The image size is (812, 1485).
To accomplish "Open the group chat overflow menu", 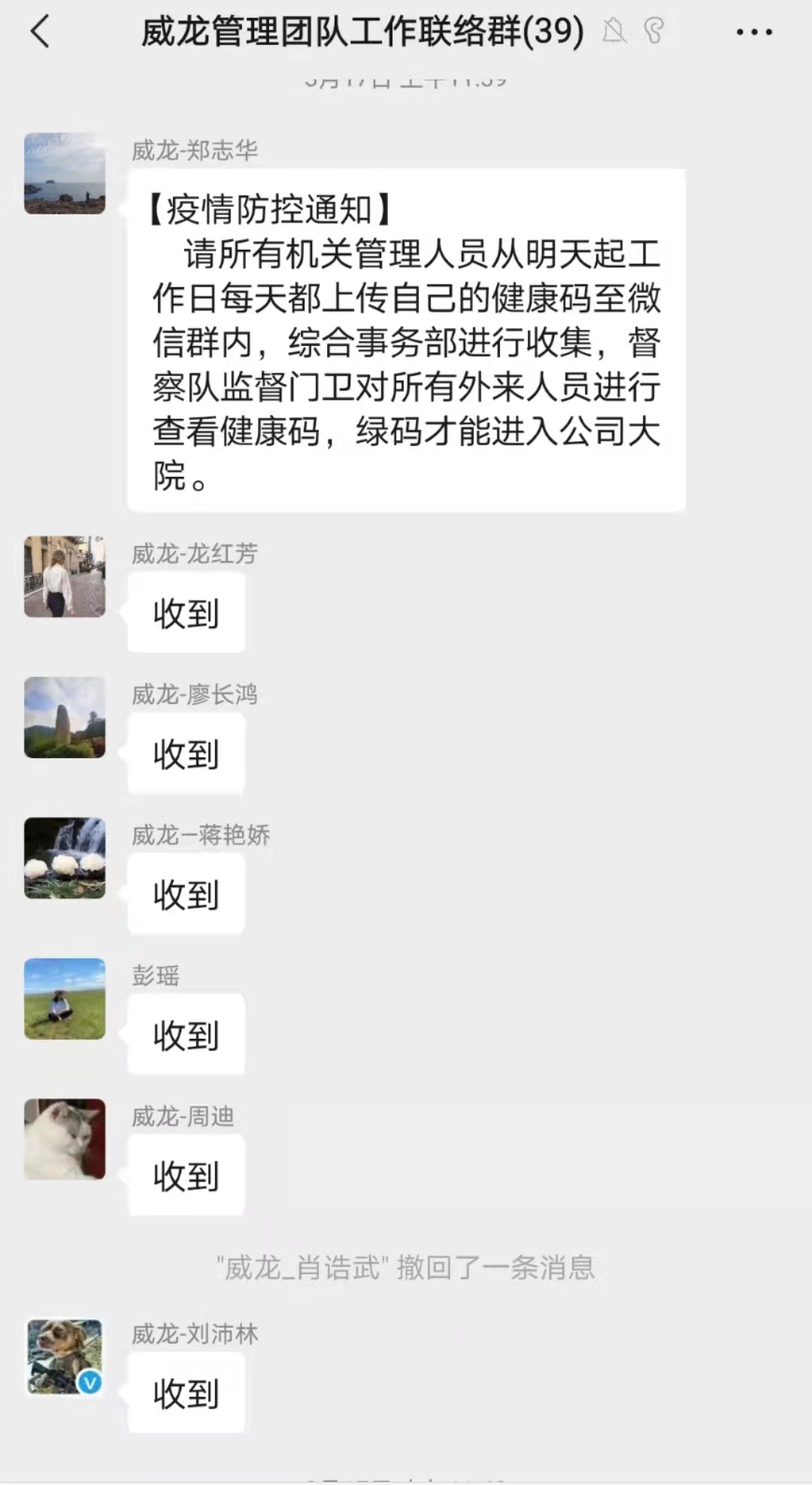I will (753, 32).
